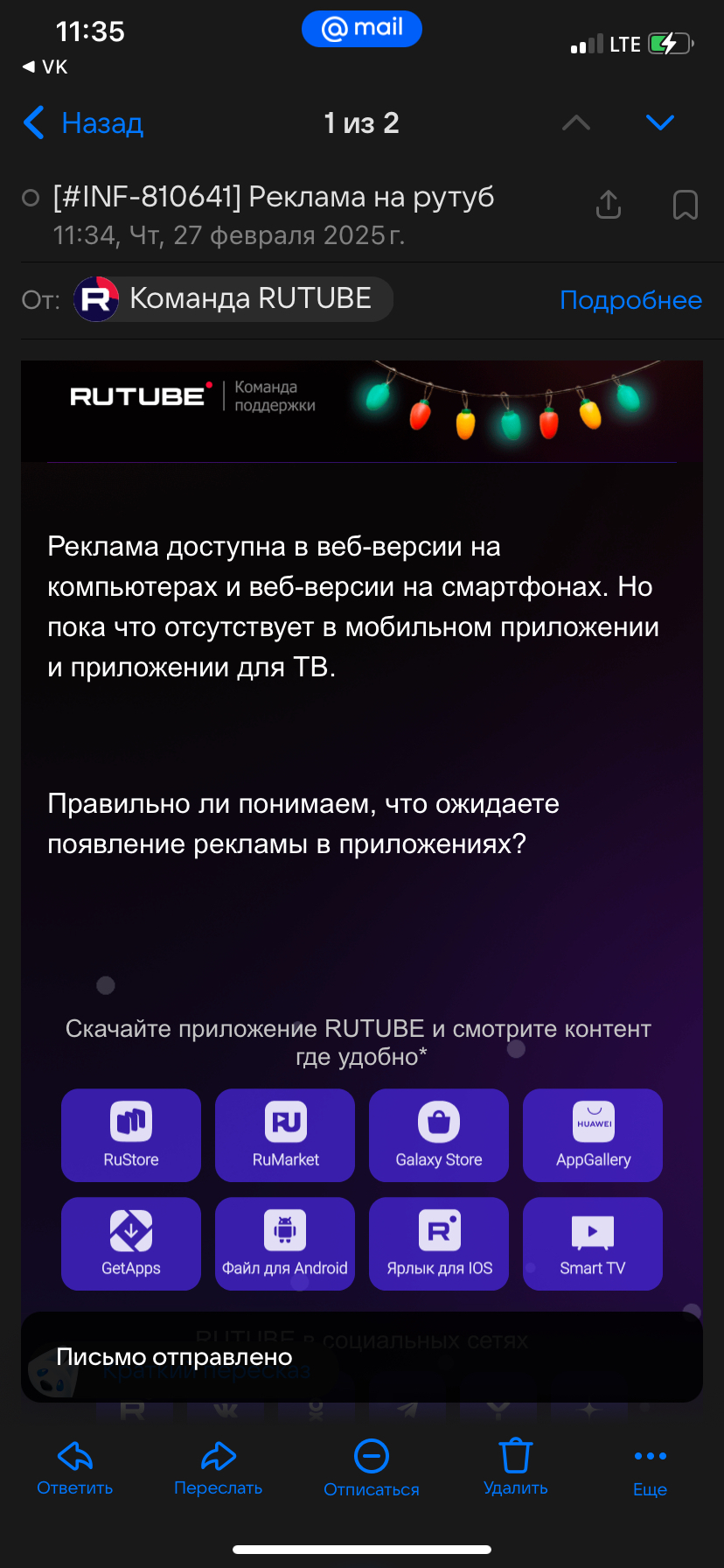Screen dimensions: 724x1568
Task: Open Ярлык для IOS
Action: 439,1243
